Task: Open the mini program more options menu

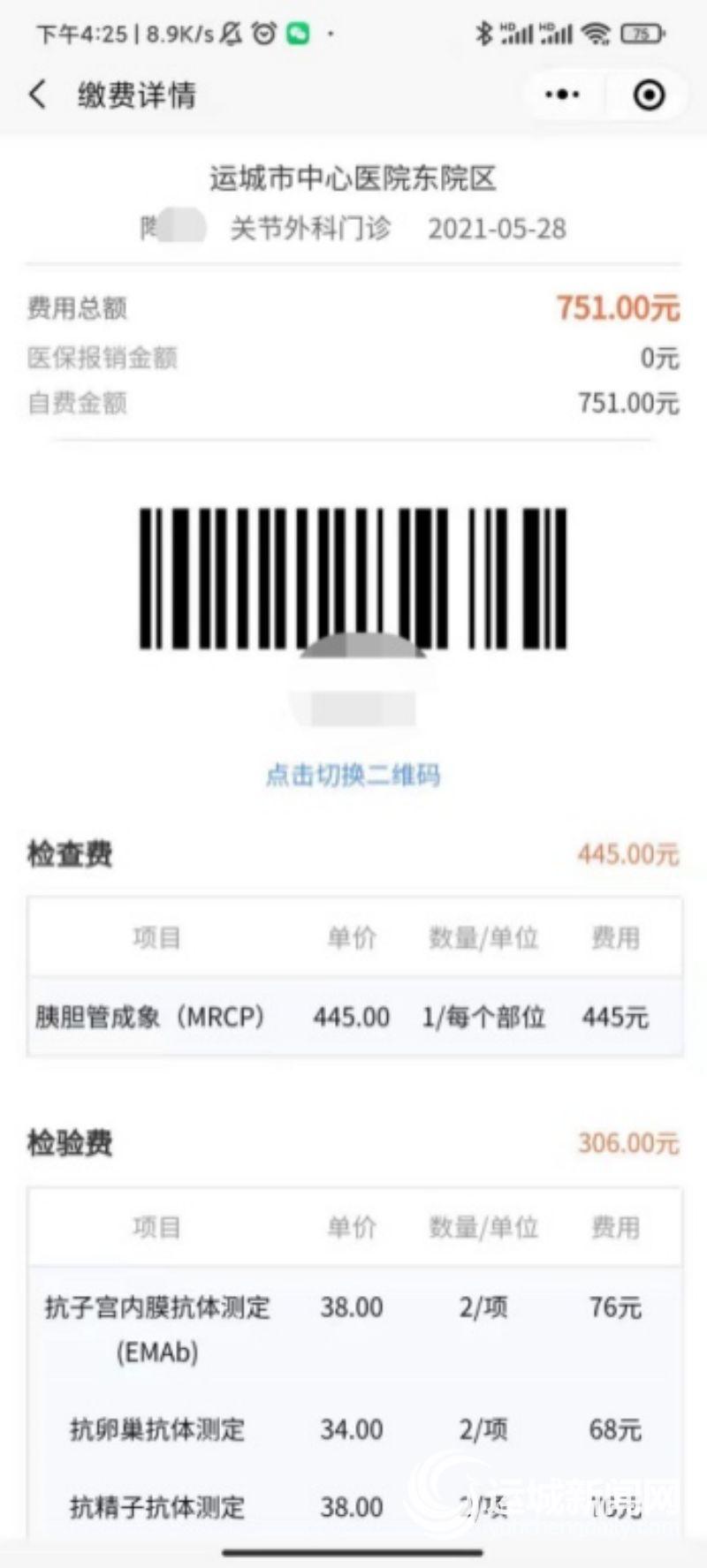Action: pos(562,95)
